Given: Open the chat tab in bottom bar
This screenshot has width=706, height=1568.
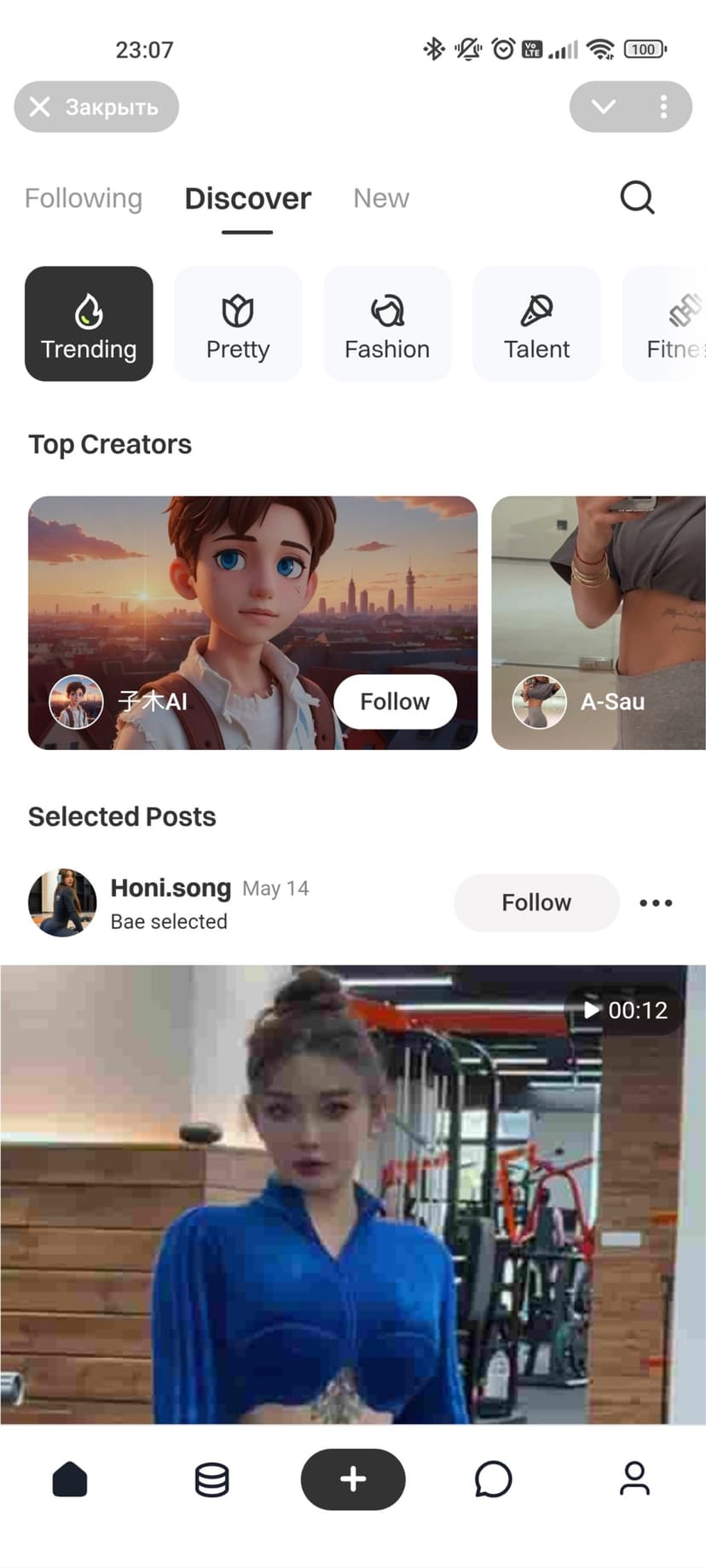Looking at the screenshot, I should [x=493, y=1479].
